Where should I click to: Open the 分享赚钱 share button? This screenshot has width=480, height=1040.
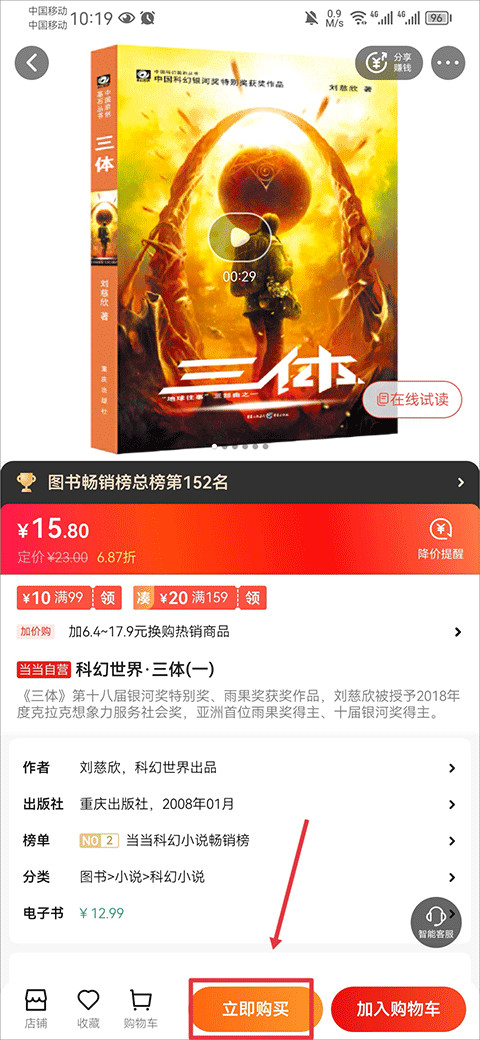[389, 63]
